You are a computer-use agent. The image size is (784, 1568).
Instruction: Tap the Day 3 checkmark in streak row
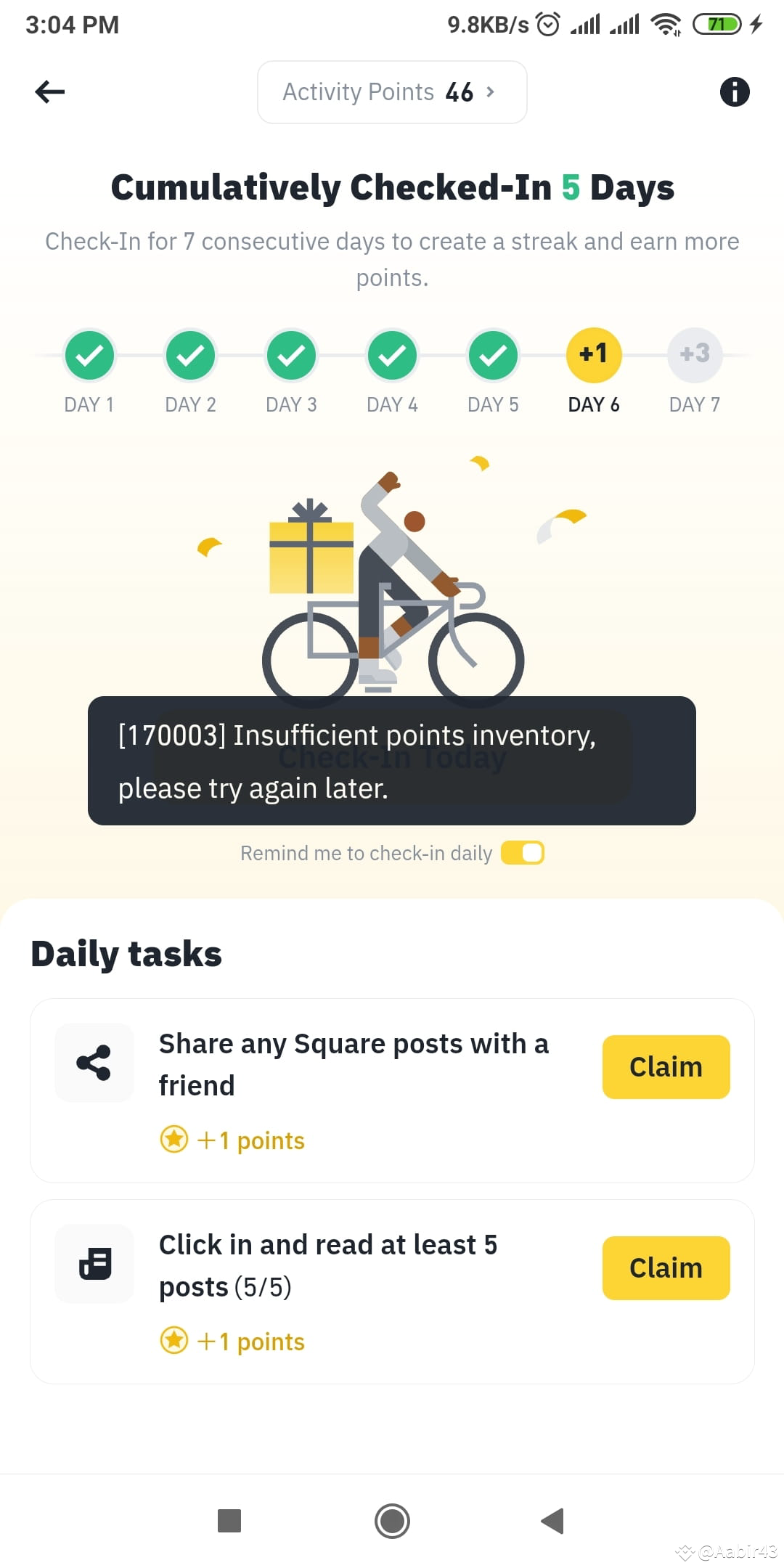tap(290, 354)
